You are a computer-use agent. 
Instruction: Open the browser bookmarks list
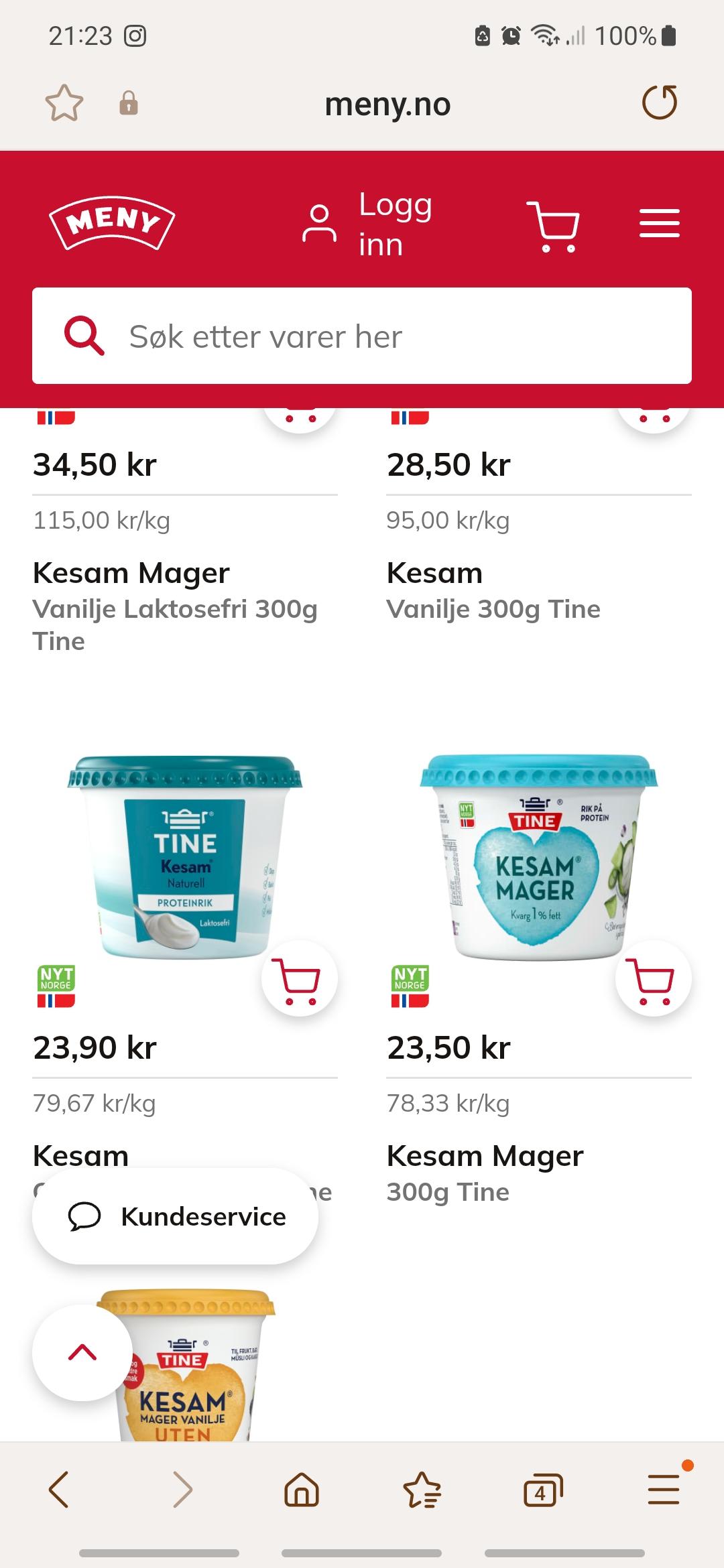tap(422, 1490)
